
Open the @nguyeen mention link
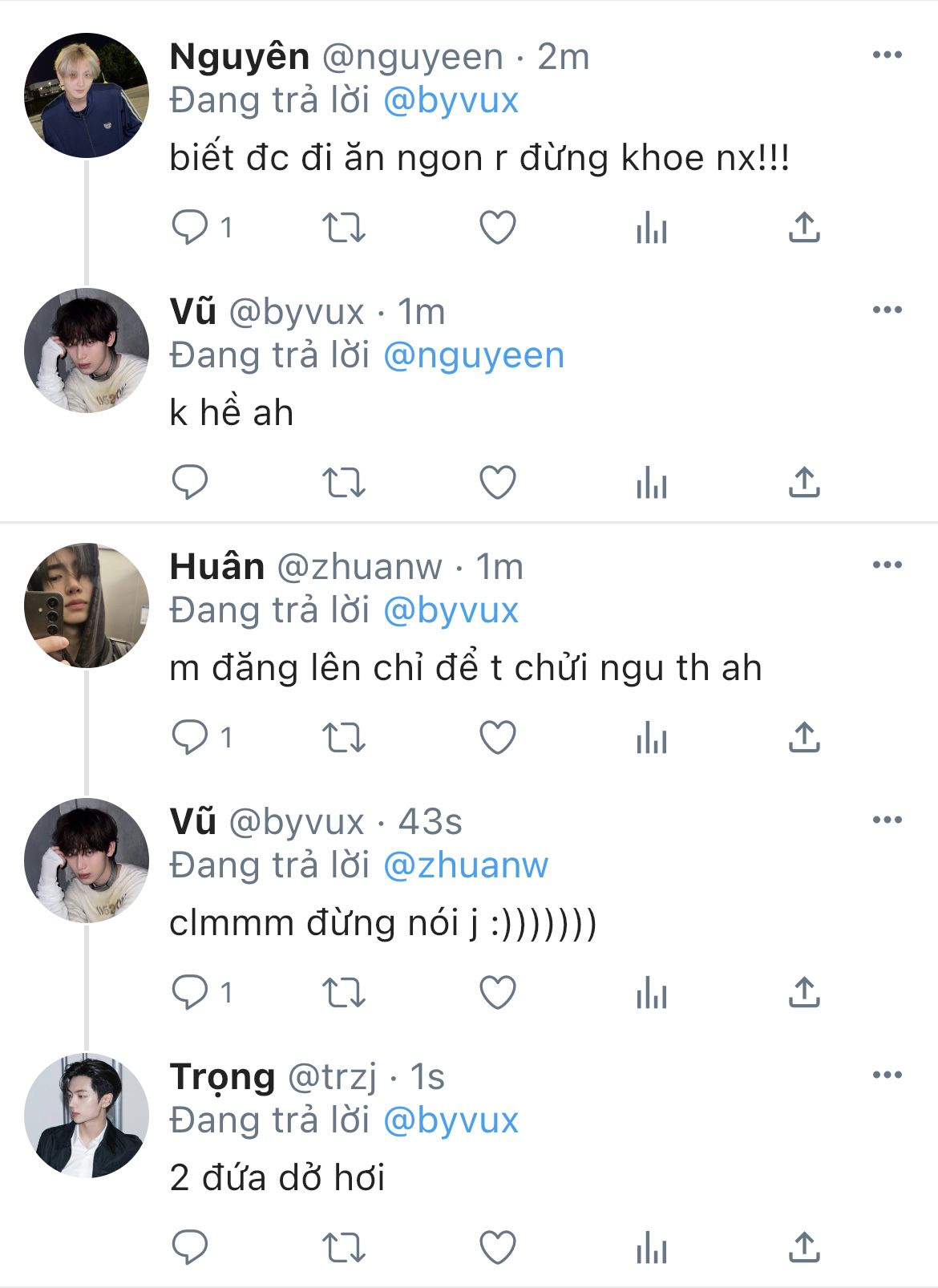click(474, 355)
